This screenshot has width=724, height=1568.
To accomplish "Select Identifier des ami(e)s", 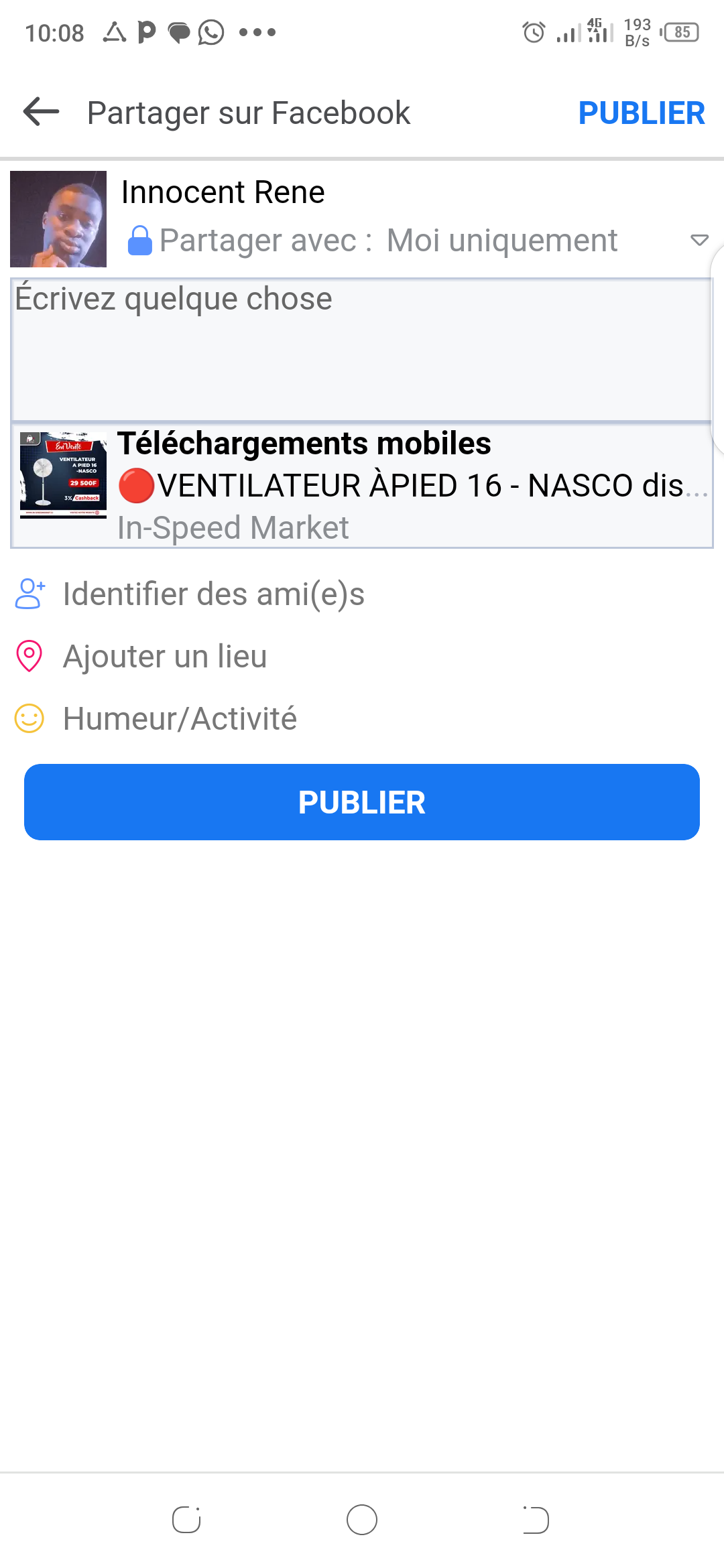I will (213, 594).
